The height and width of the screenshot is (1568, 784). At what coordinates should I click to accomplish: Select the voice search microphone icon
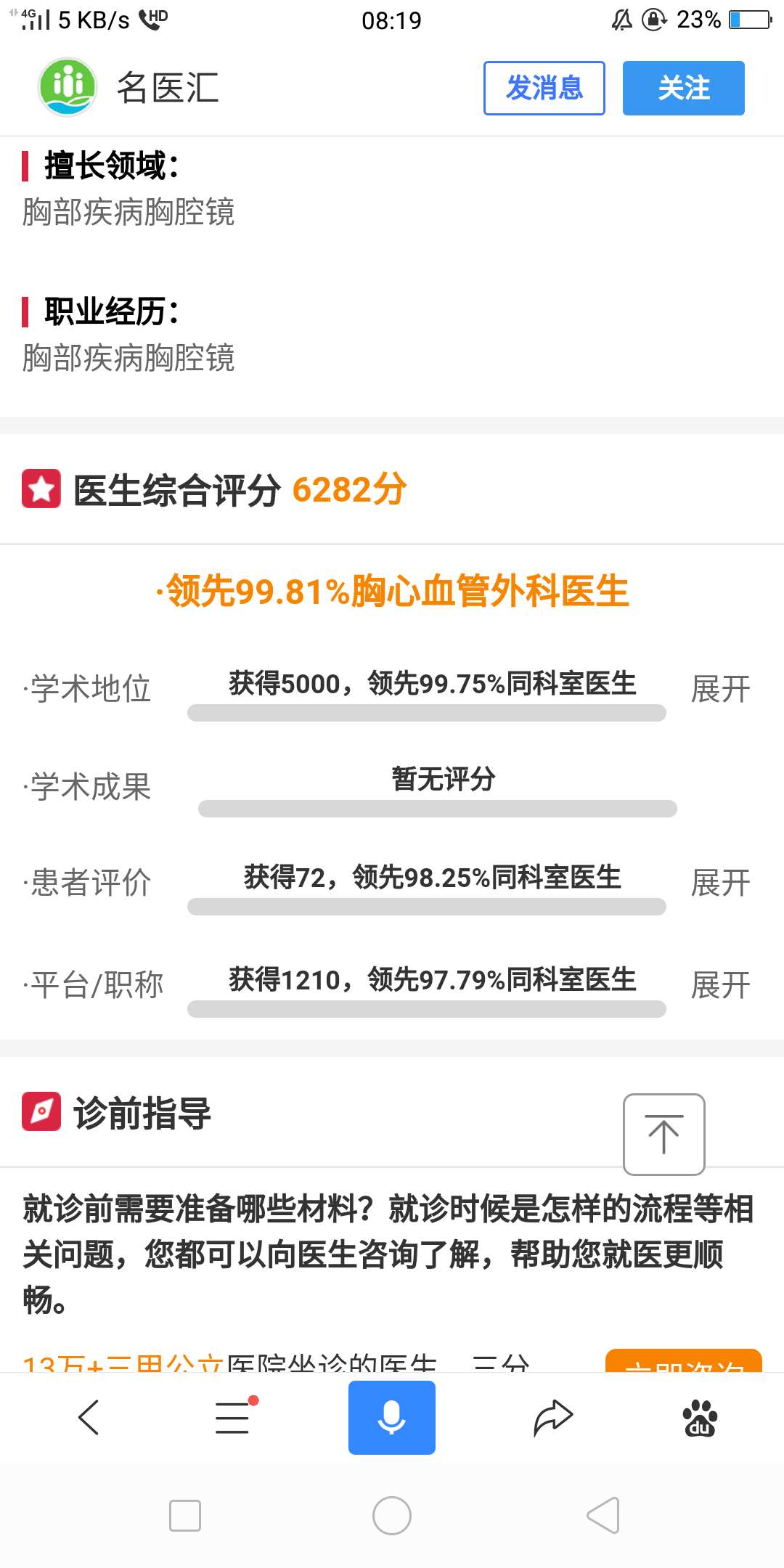(391, 1416)
